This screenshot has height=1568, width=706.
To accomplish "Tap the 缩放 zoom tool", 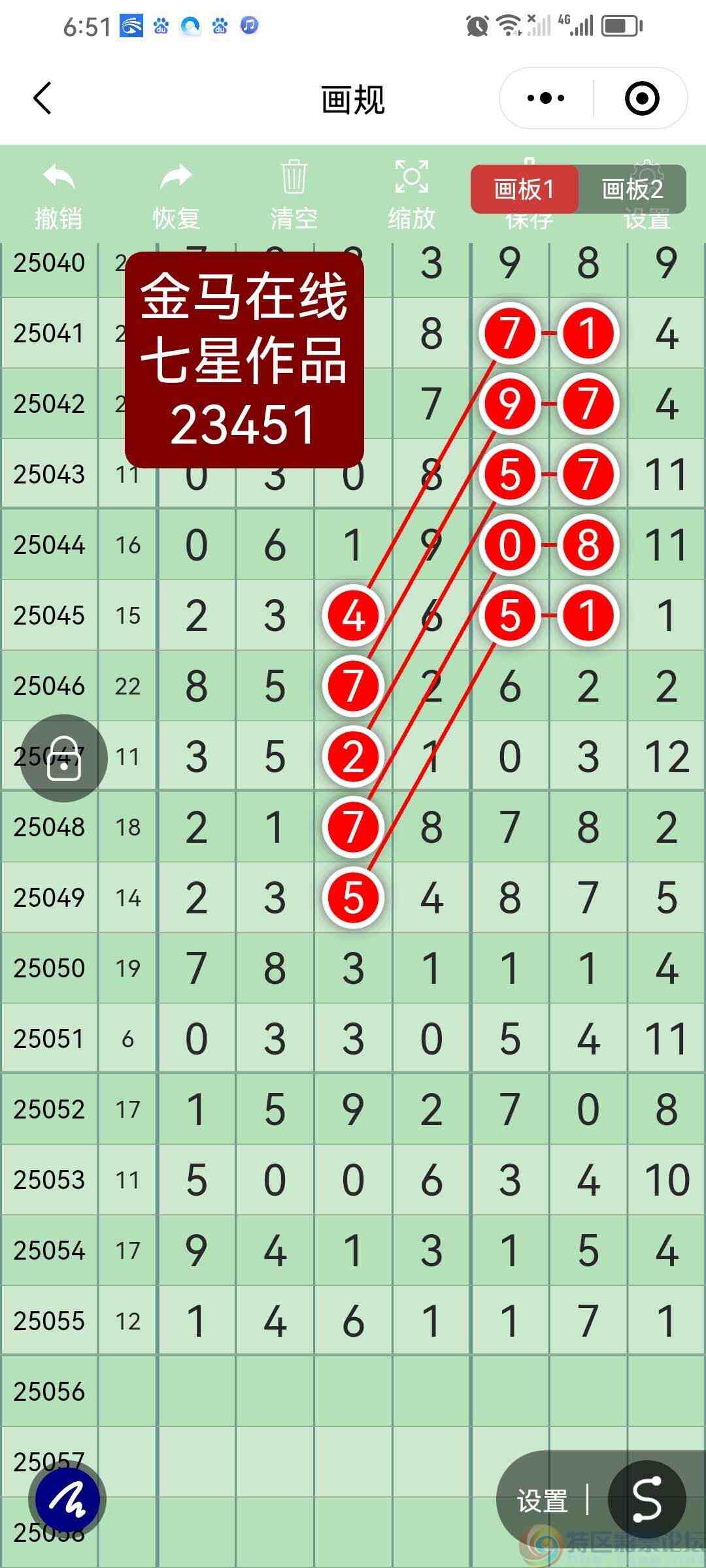I will coord(411,195).
